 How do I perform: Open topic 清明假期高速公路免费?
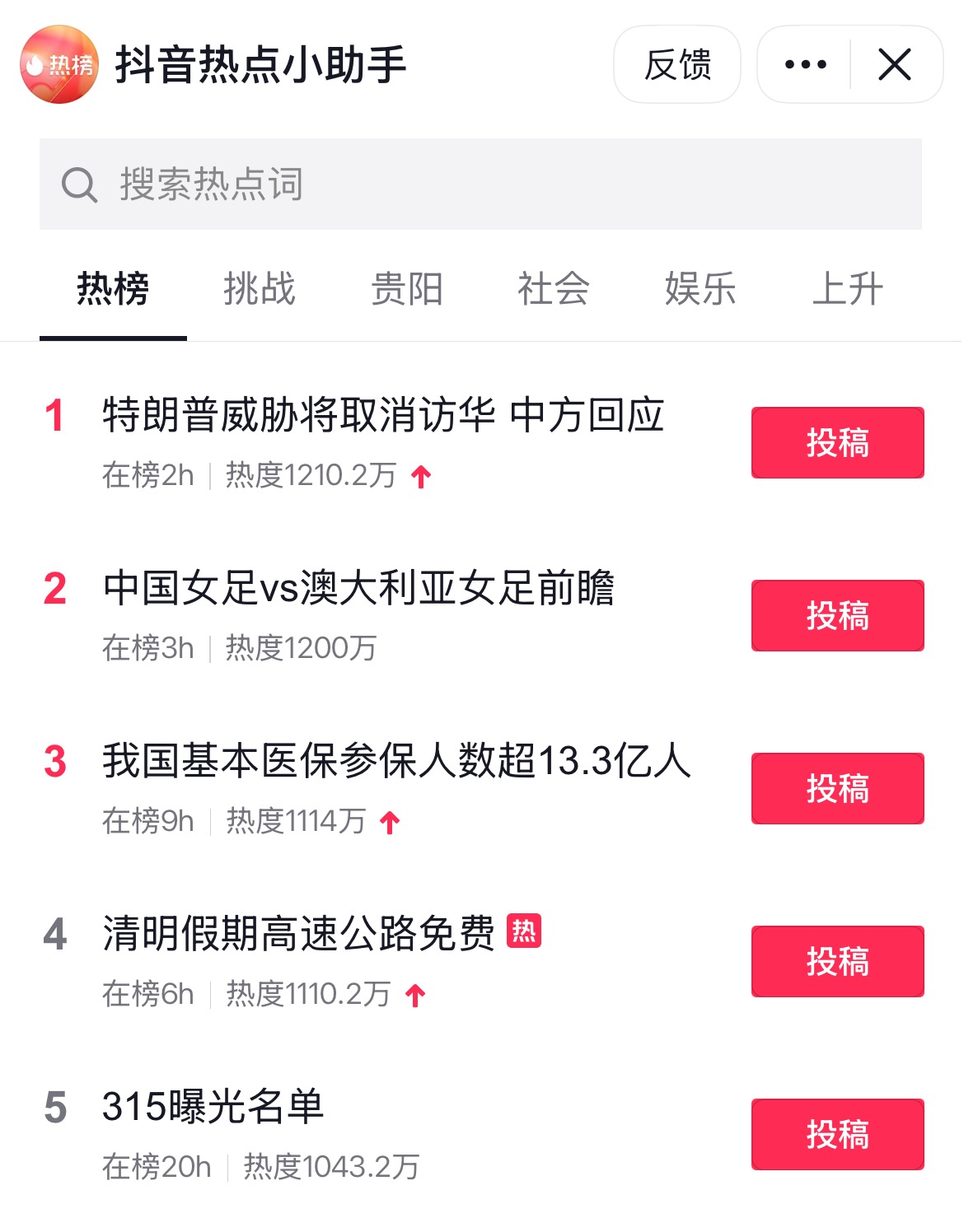coord(298,934)
